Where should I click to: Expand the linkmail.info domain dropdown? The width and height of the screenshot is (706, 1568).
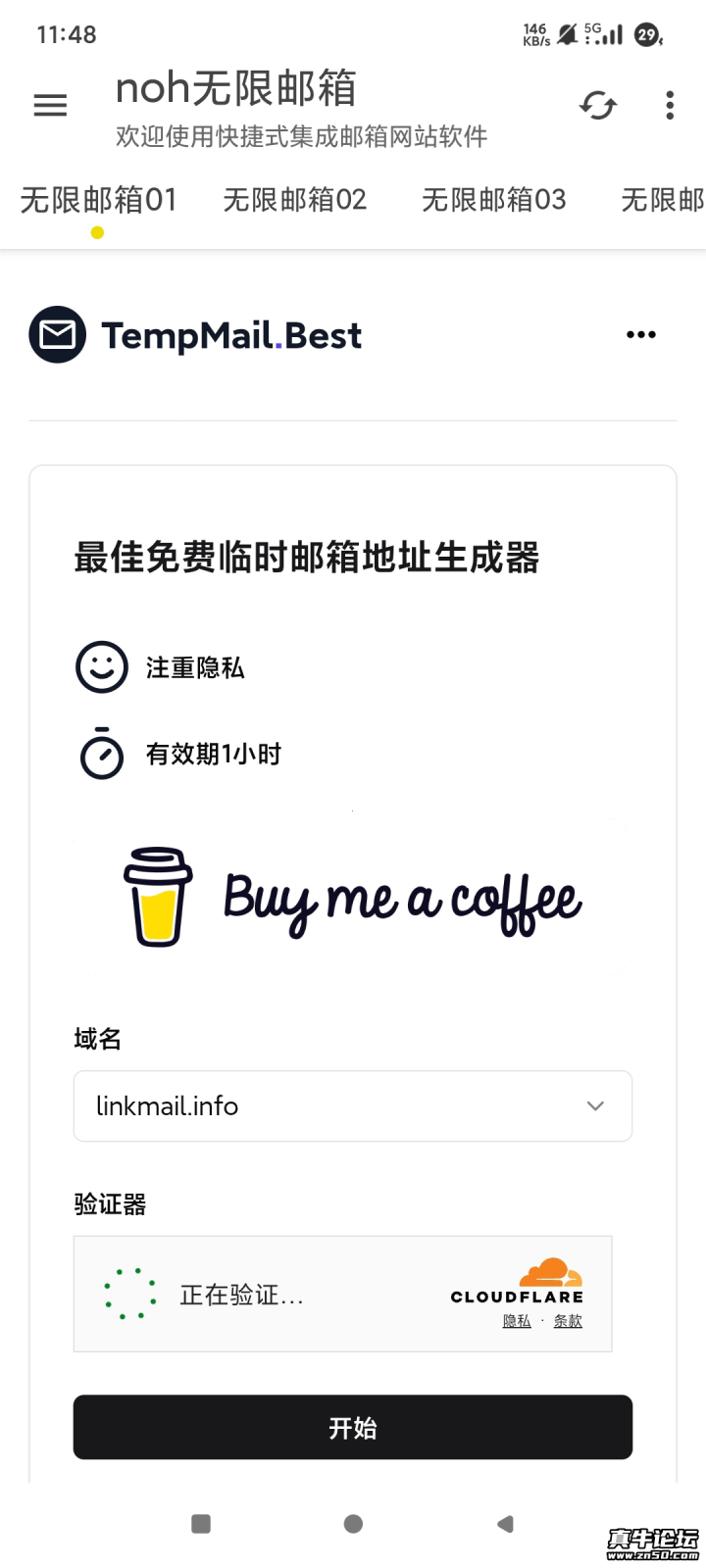pyautogui.click(x=353, y=1106)
